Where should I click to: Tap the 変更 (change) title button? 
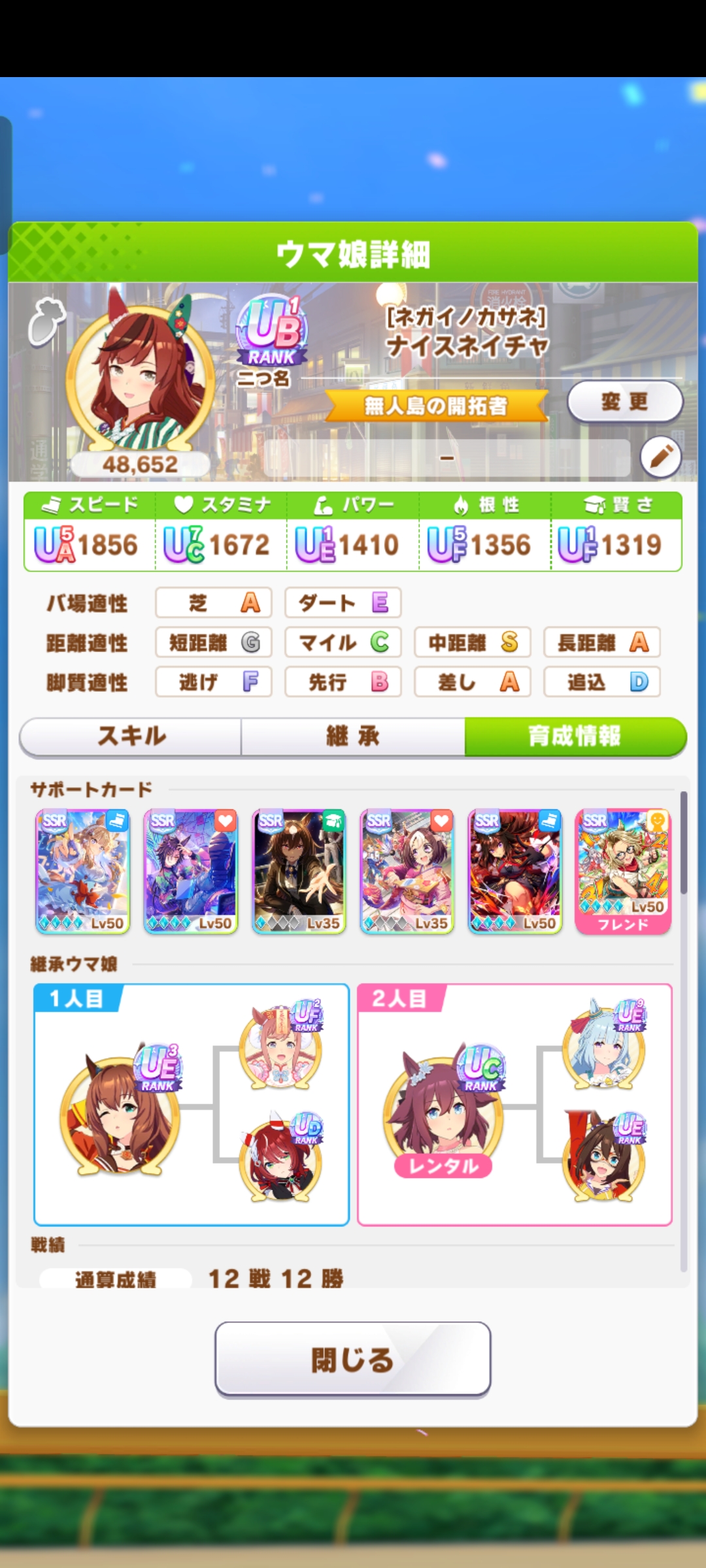[x=625, y=401]
